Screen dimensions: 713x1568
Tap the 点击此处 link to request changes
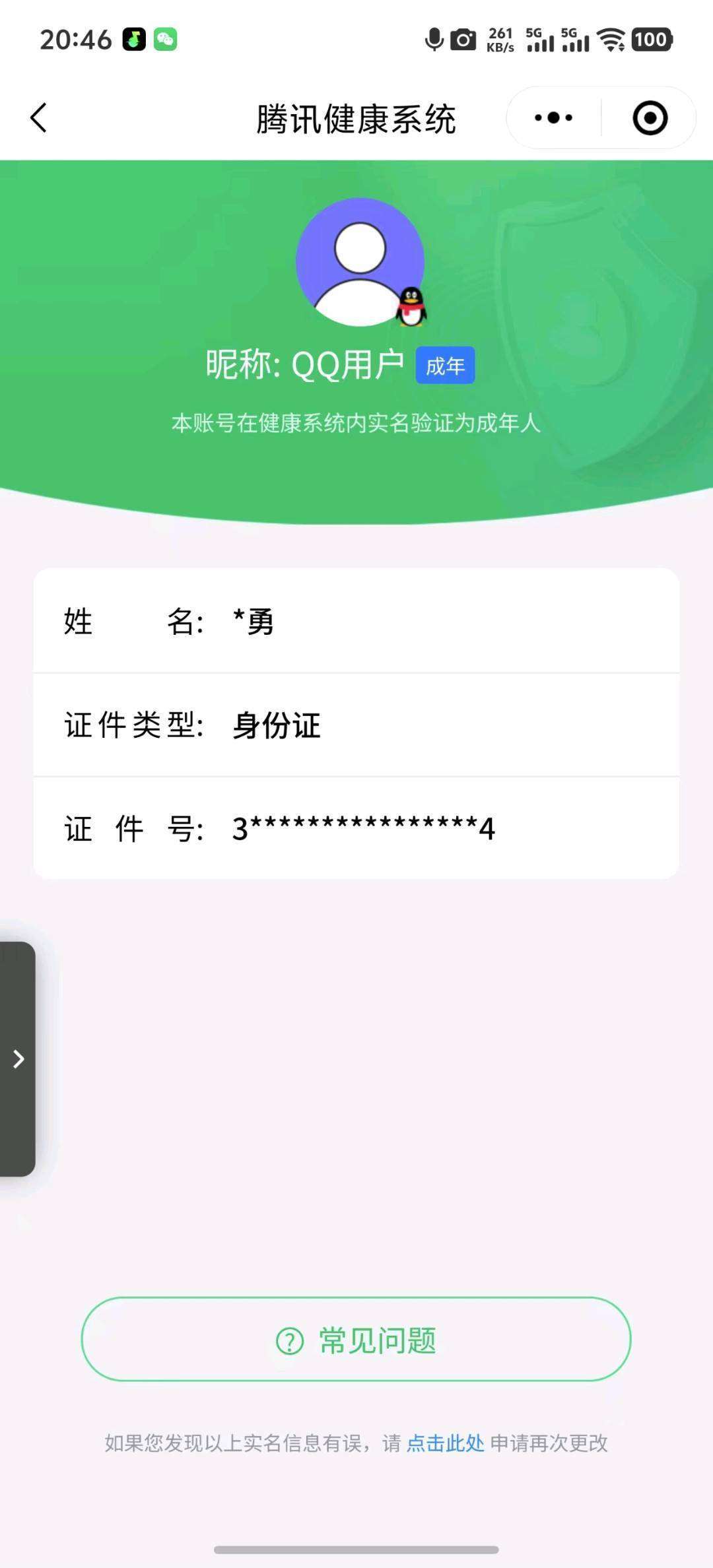point(445,1443)
